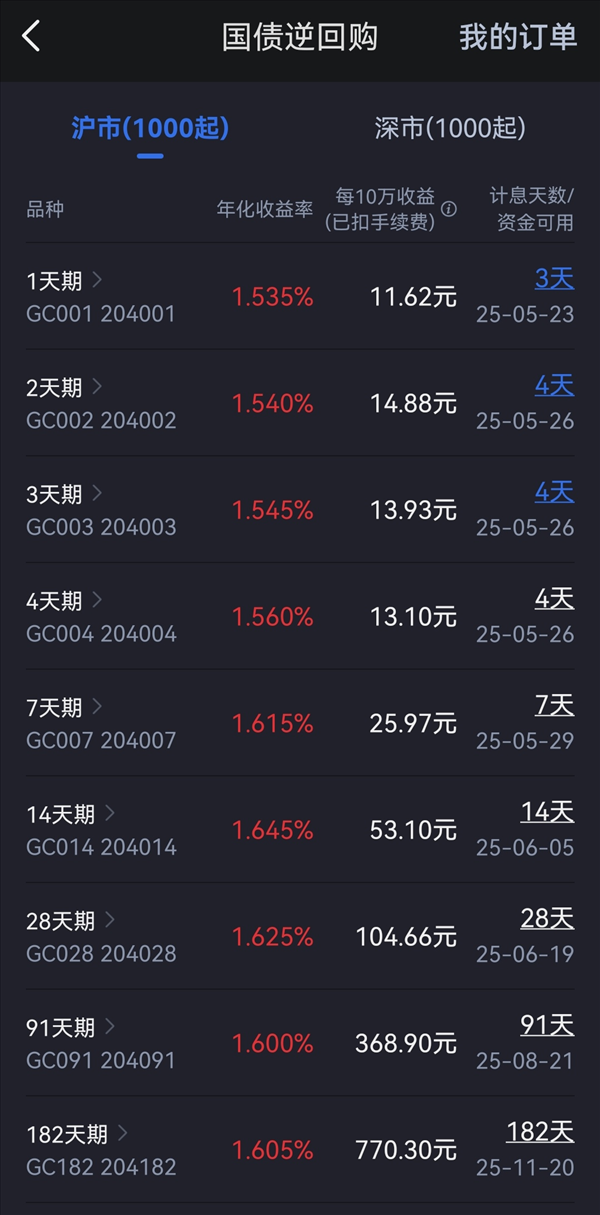The width and height of the screenshot is (600, 1215).
Task: Show the info icon beside 每10万收益
Action: [x=449, y=209]
